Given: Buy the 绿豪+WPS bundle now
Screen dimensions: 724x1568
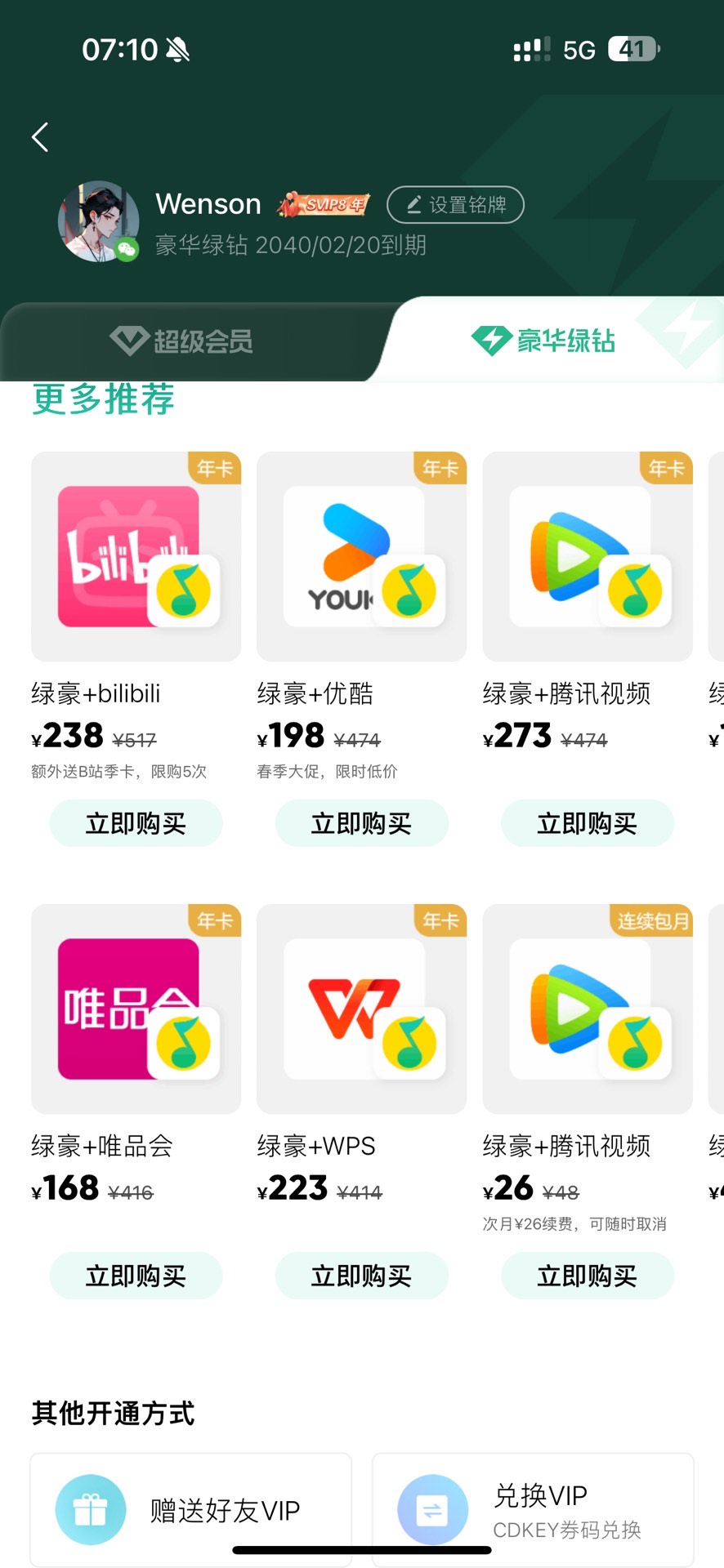Looking at the screenshot, I should click(361, 1276).
